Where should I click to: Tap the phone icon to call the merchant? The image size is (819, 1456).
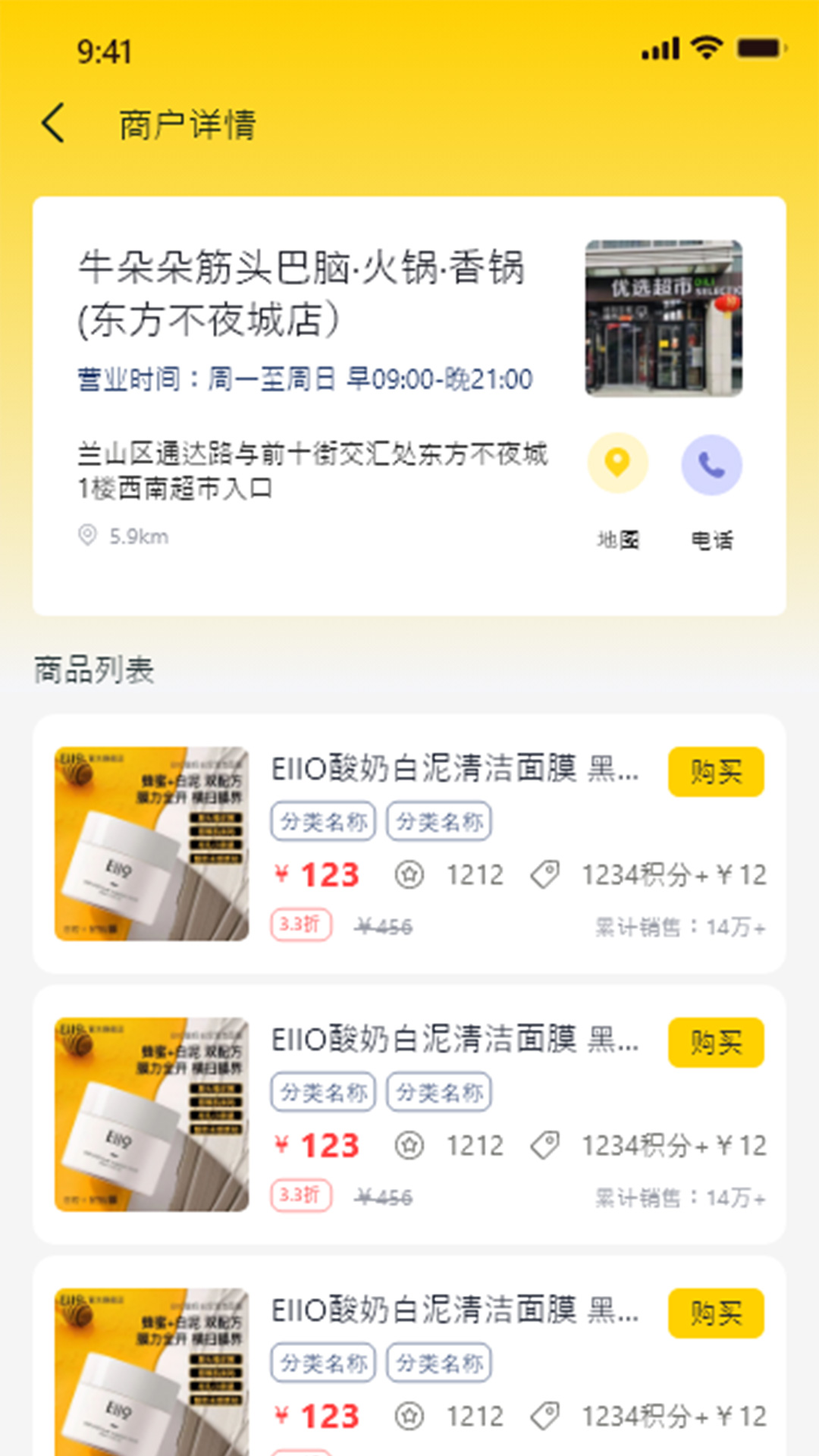[x=711, y=464]
